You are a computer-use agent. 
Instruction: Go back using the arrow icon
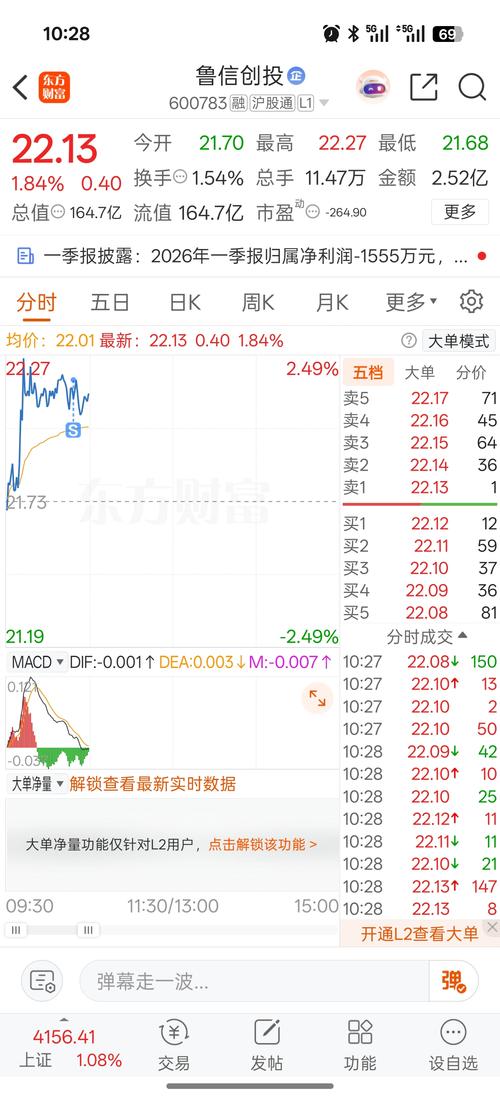20,88
